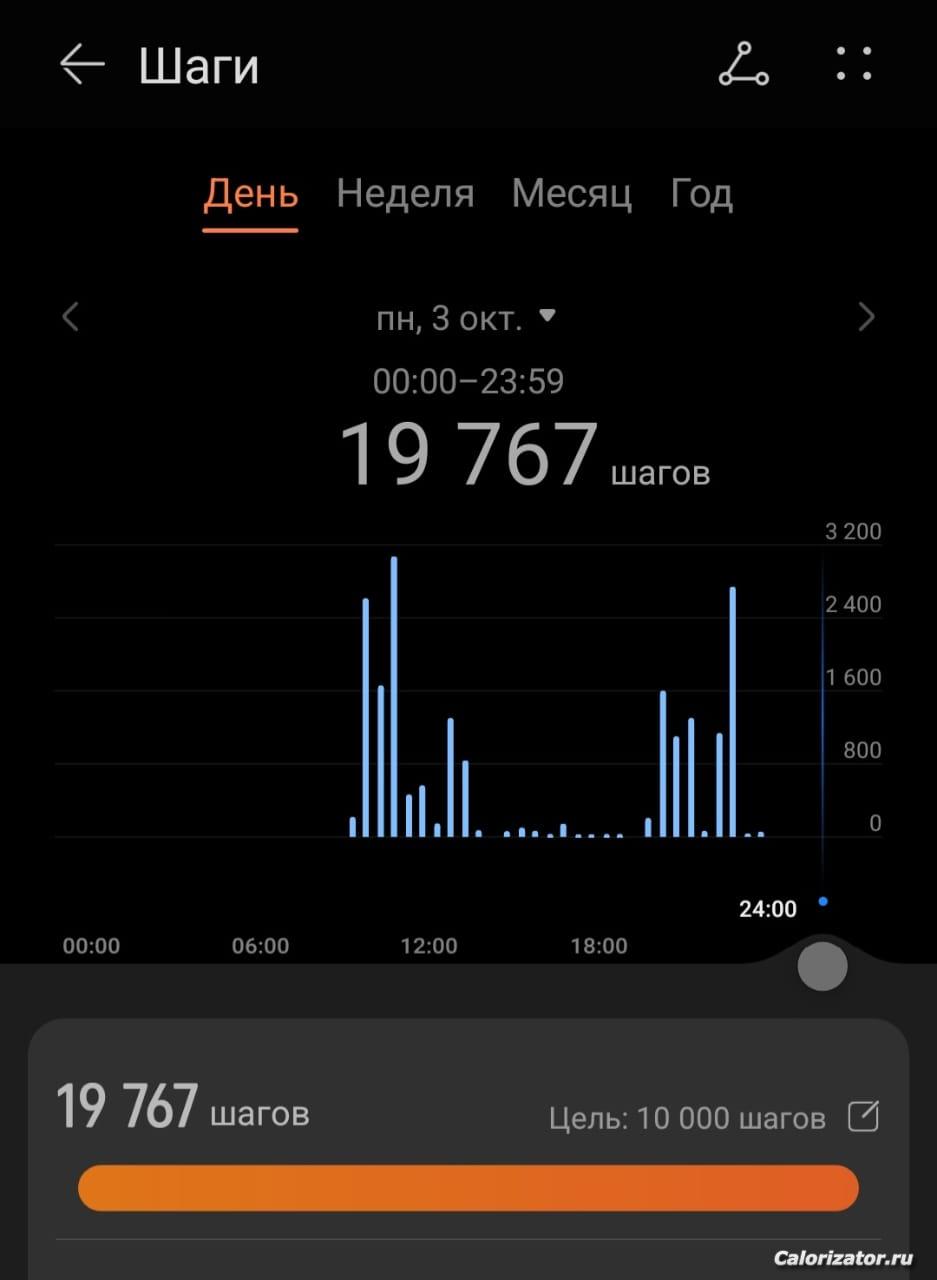Go to the next day
This screenshot has height=1280, width=937.
[x=866, y=318]
